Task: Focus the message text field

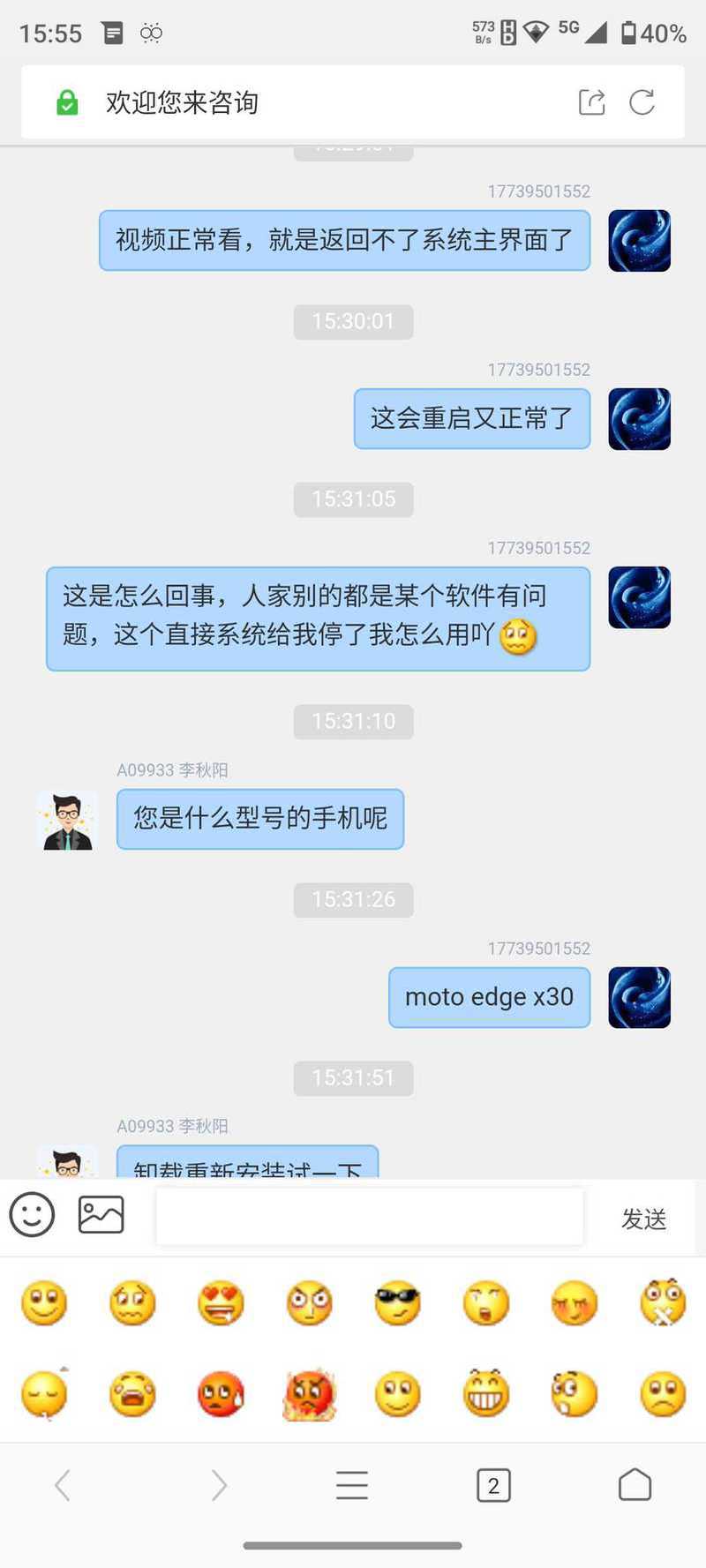Action: [370, 1216]
